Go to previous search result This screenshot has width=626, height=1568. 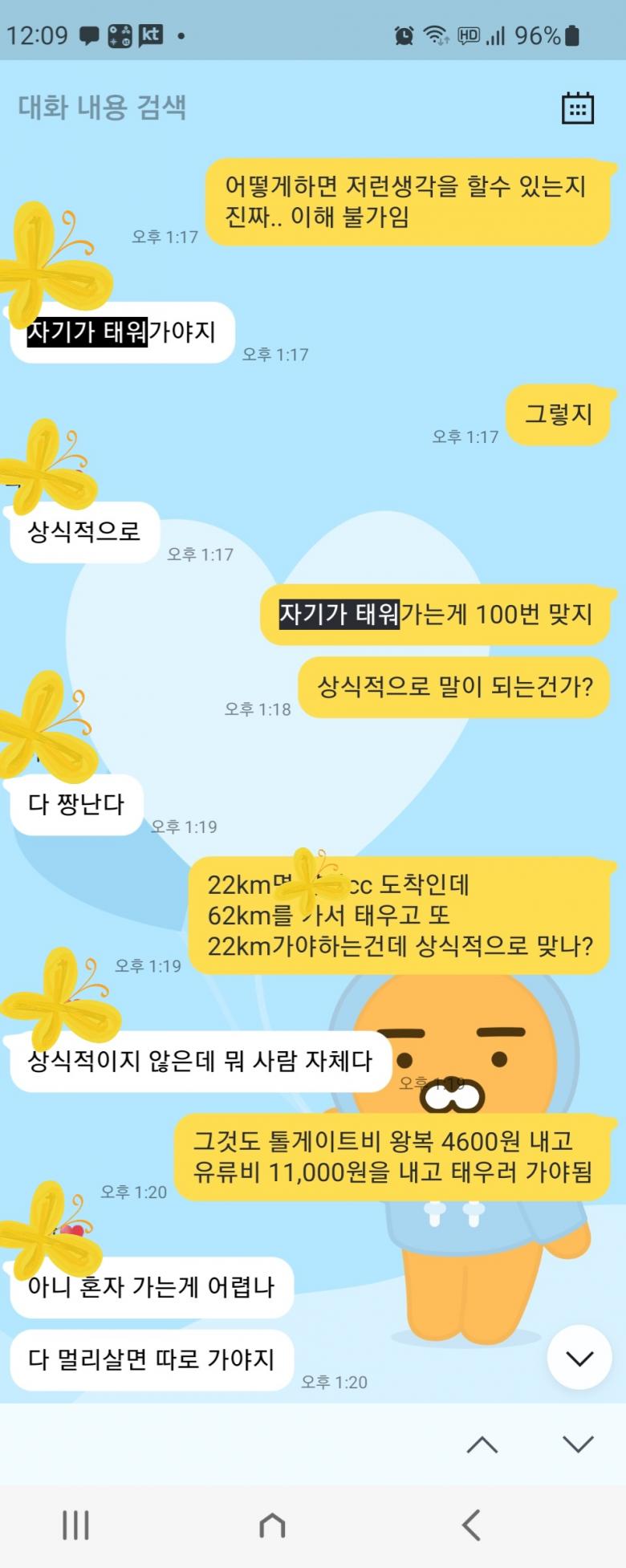click(482, 1444)
